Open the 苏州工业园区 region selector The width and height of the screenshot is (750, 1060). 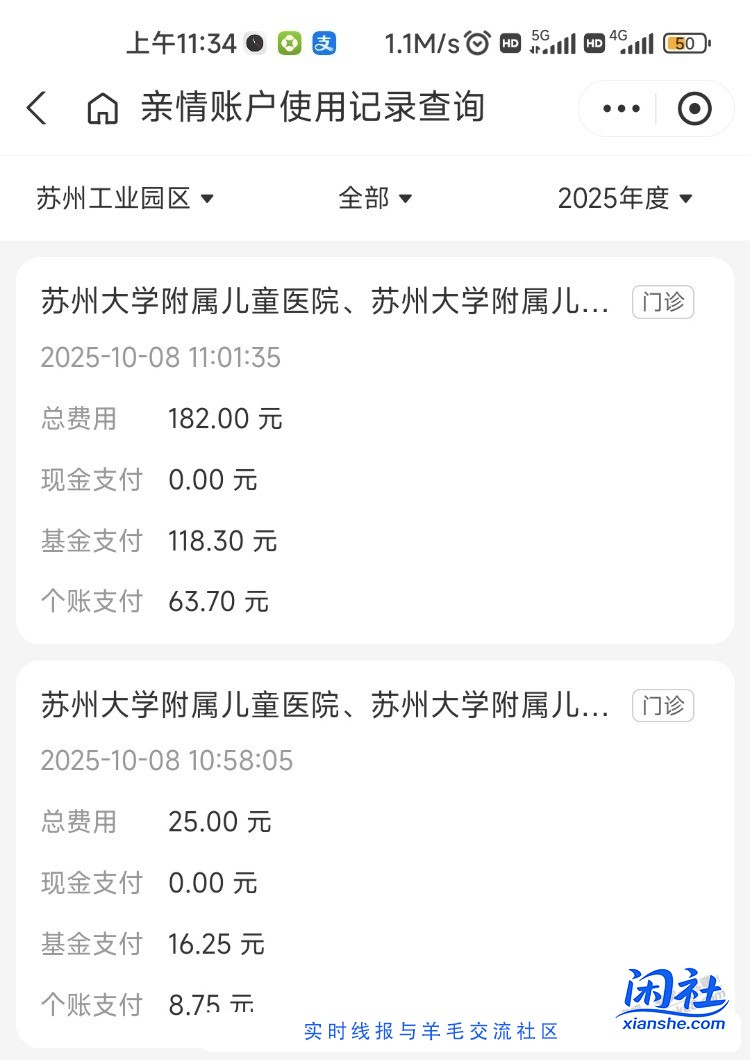[x=125, y=198]
